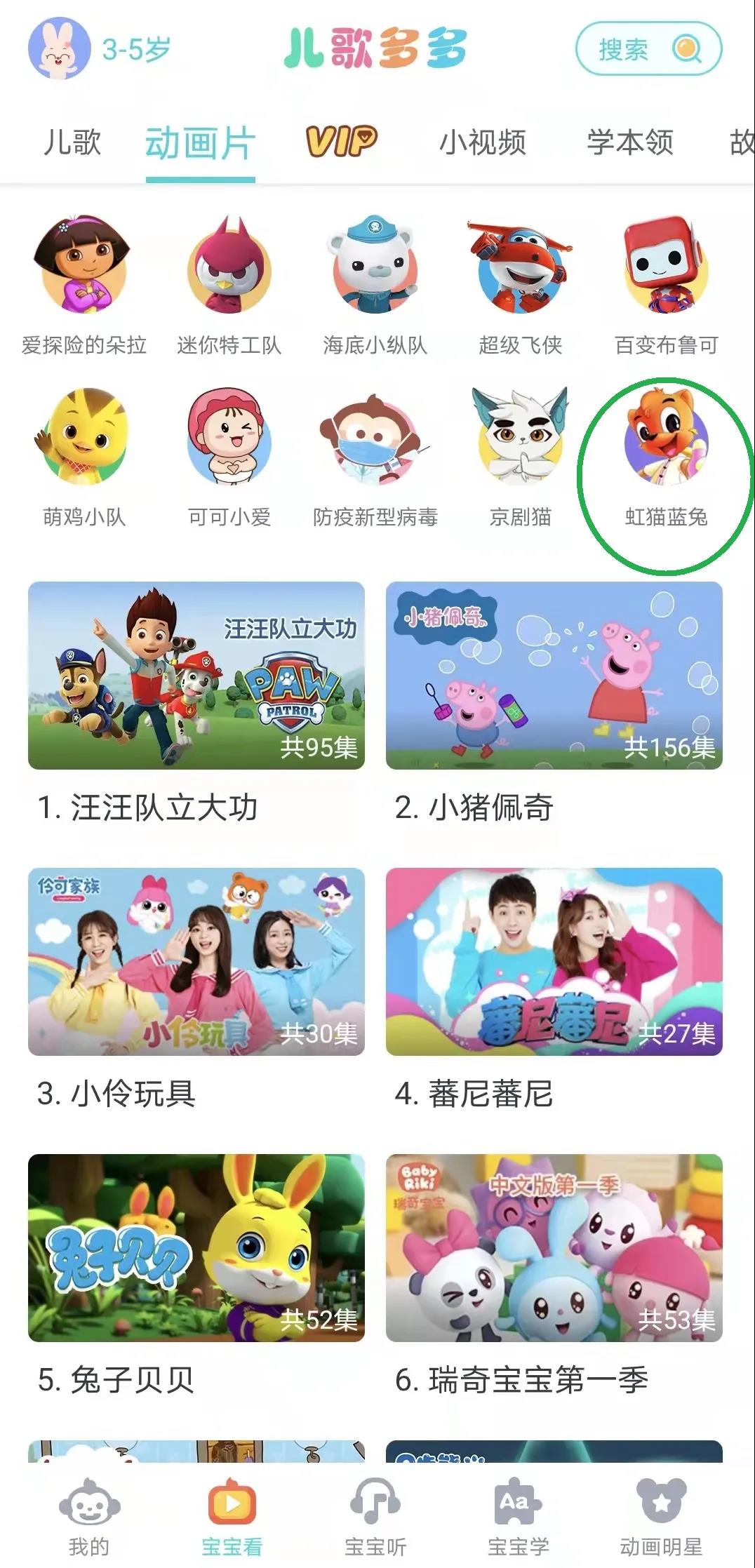Tap the 3-5岁 age profile avatar
755x1568 pixels.
59,48
